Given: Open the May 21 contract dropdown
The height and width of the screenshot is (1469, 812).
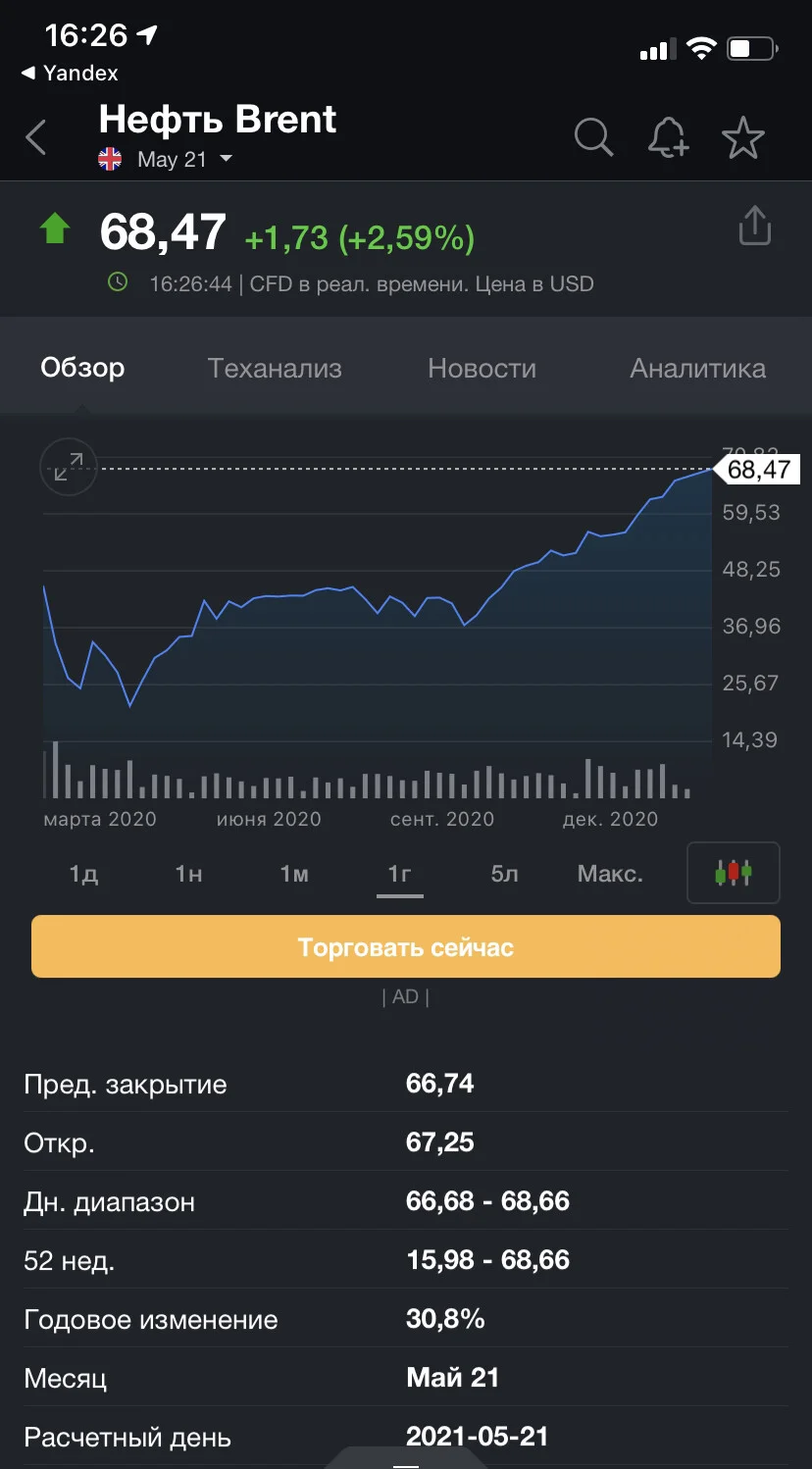Looking at the screenshot, I should click(x=167, y=160).
